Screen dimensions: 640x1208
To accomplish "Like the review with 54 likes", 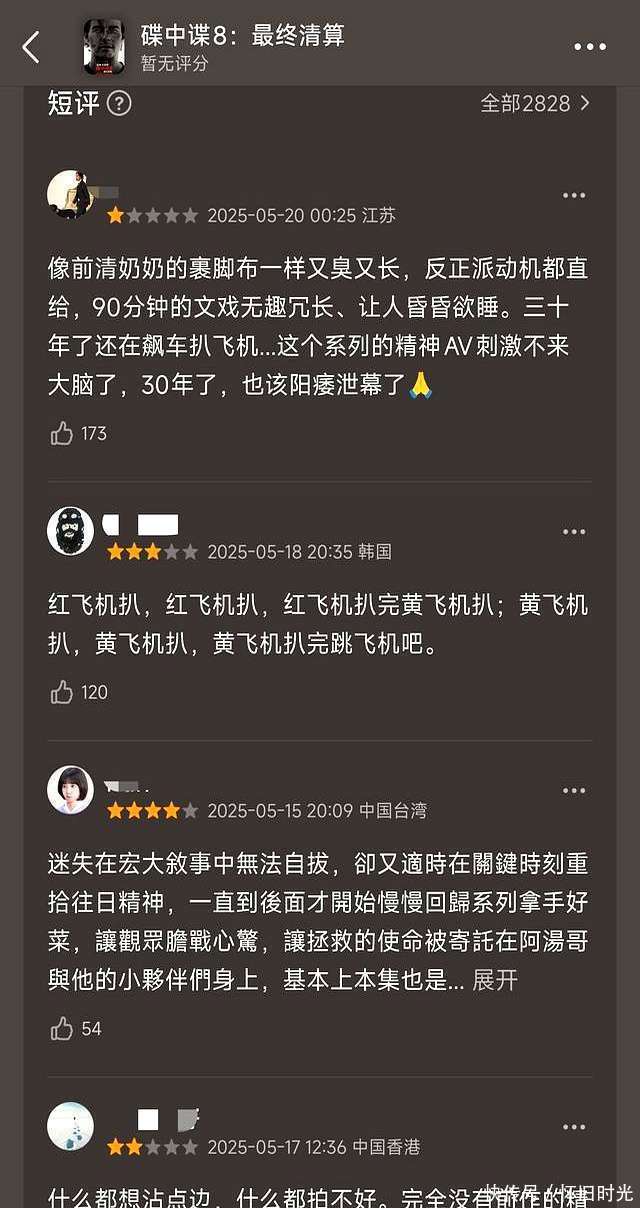I will (x=62, y=1028).
